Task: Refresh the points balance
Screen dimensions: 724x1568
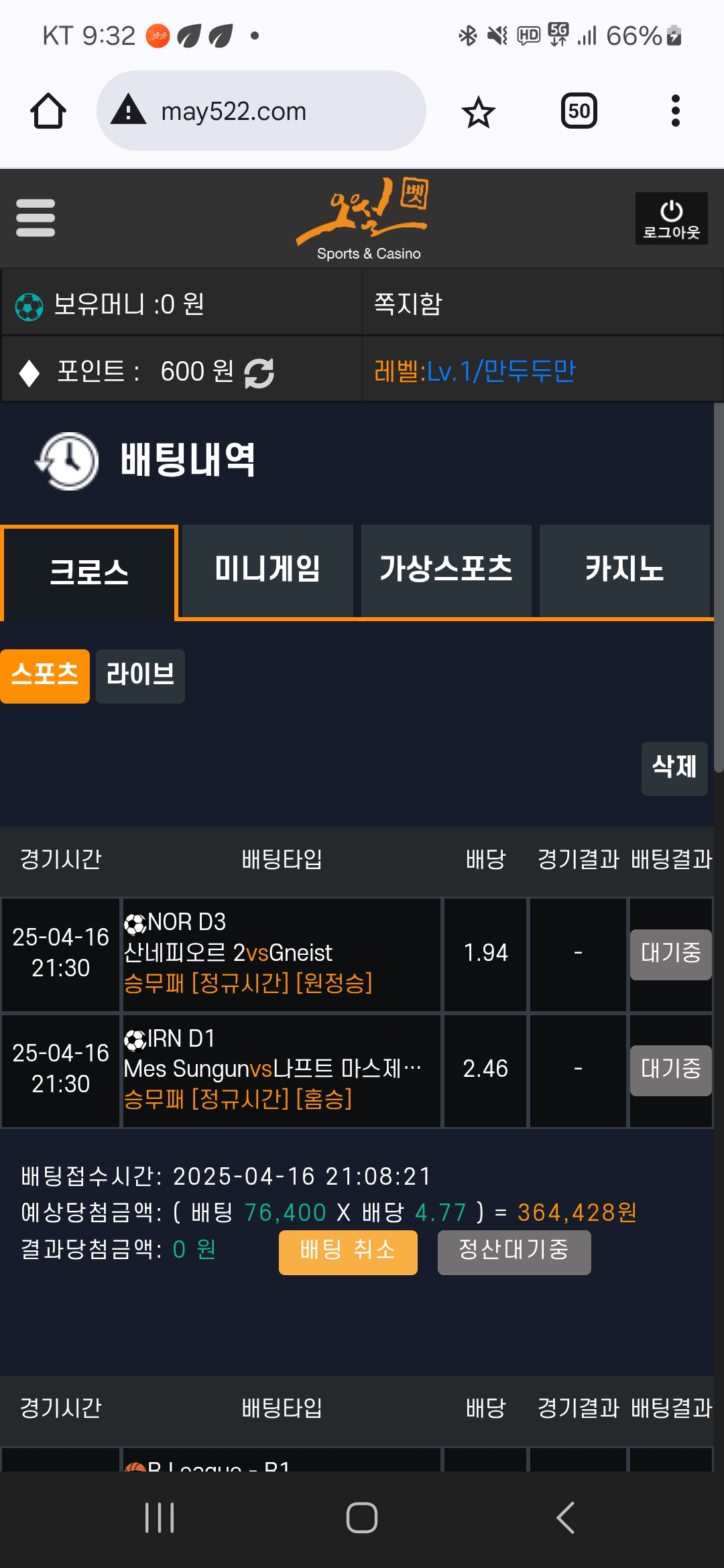Action: pyautogui.click(x=259, y=373)
